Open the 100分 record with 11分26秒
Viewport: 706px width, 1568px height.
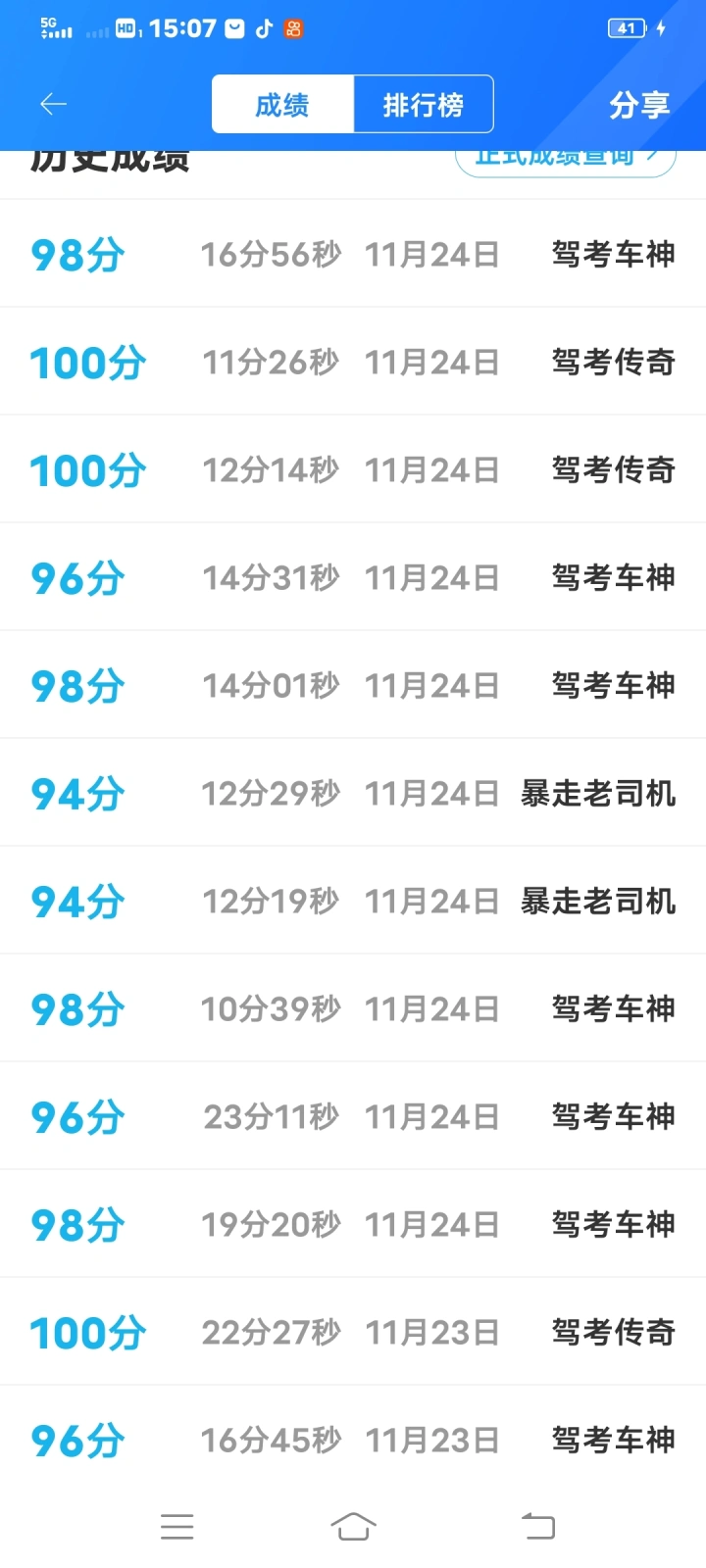click(353, 362)
